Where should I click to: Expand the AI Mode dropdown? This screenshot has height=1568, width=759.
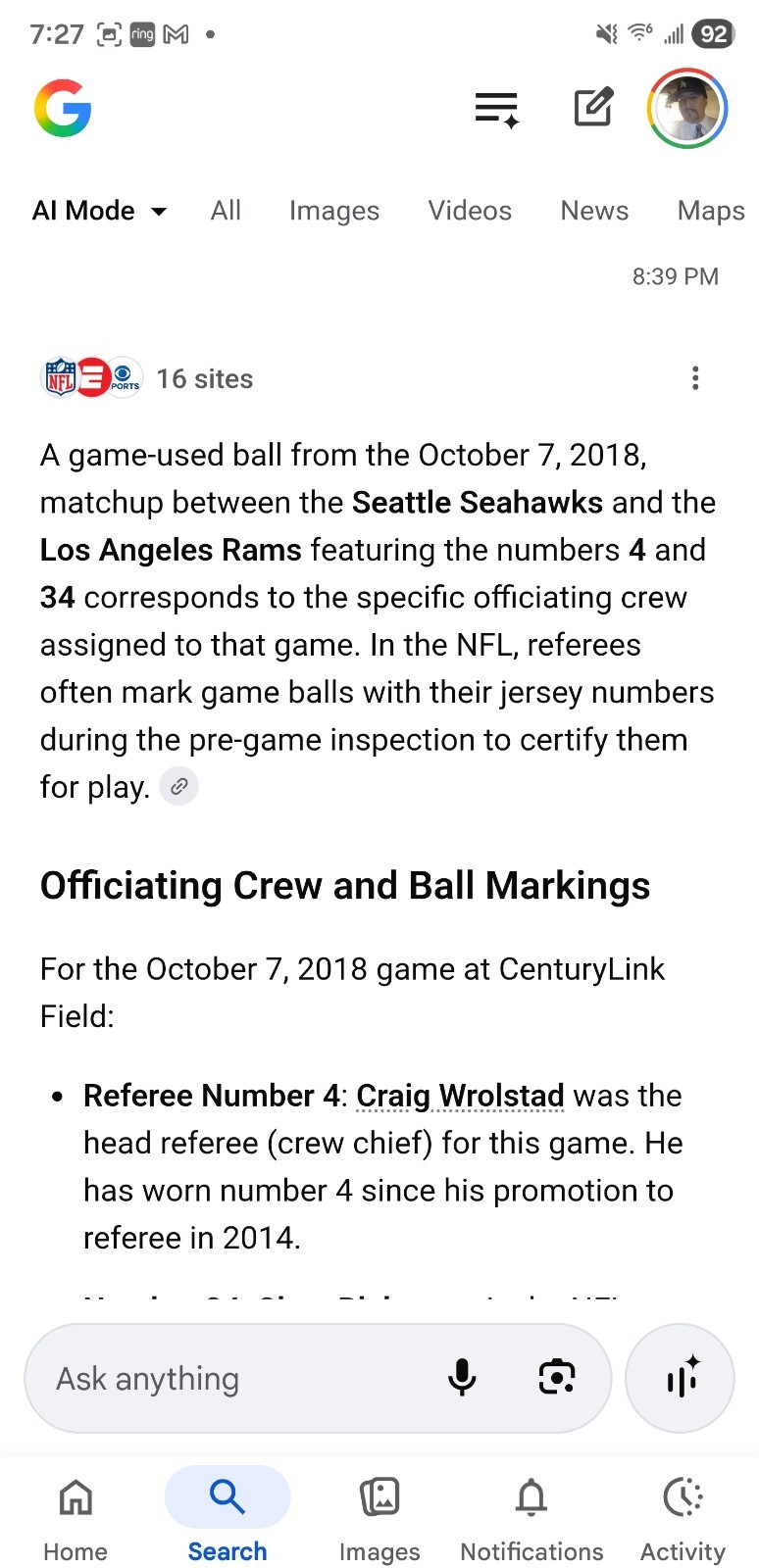[99, 211]
